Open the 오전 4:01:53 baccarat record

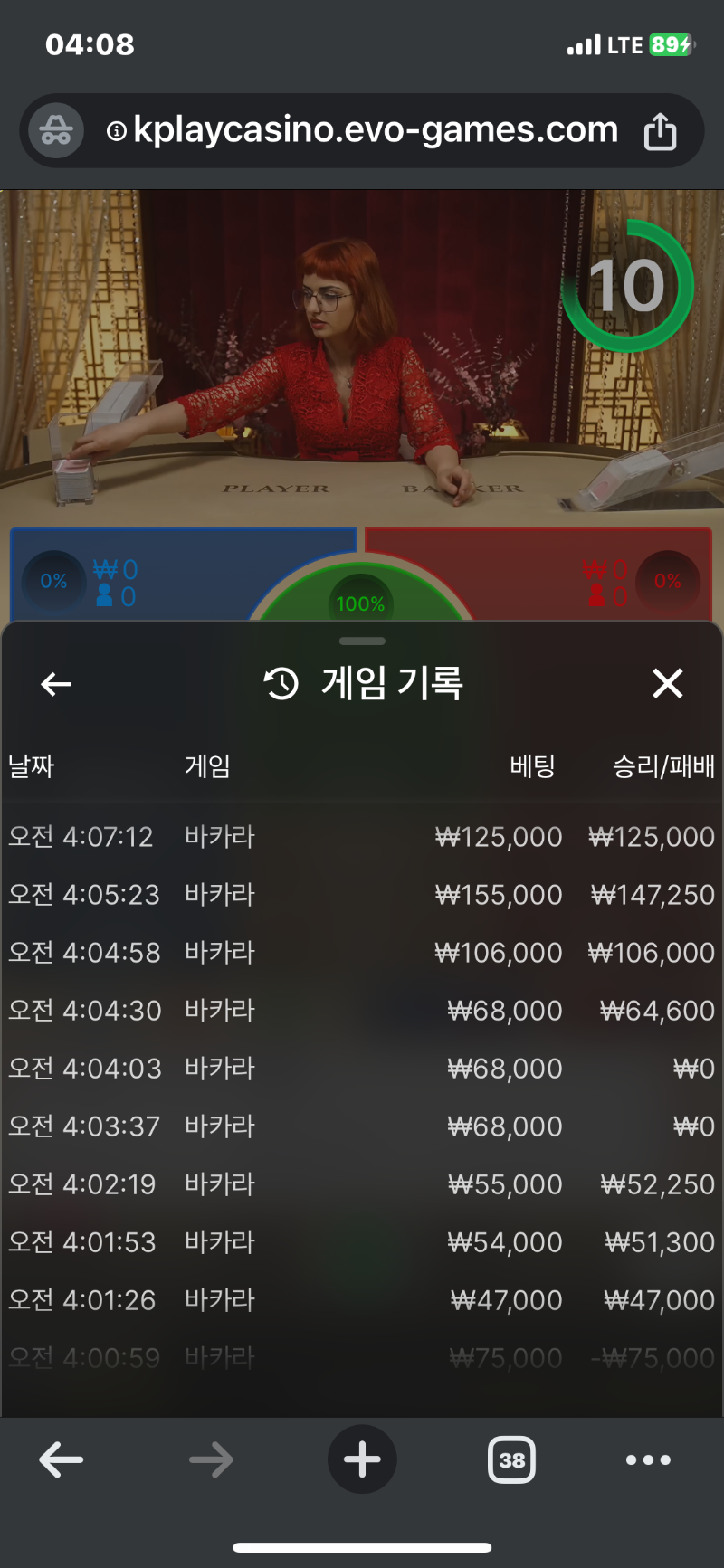tap(362, 1242)
